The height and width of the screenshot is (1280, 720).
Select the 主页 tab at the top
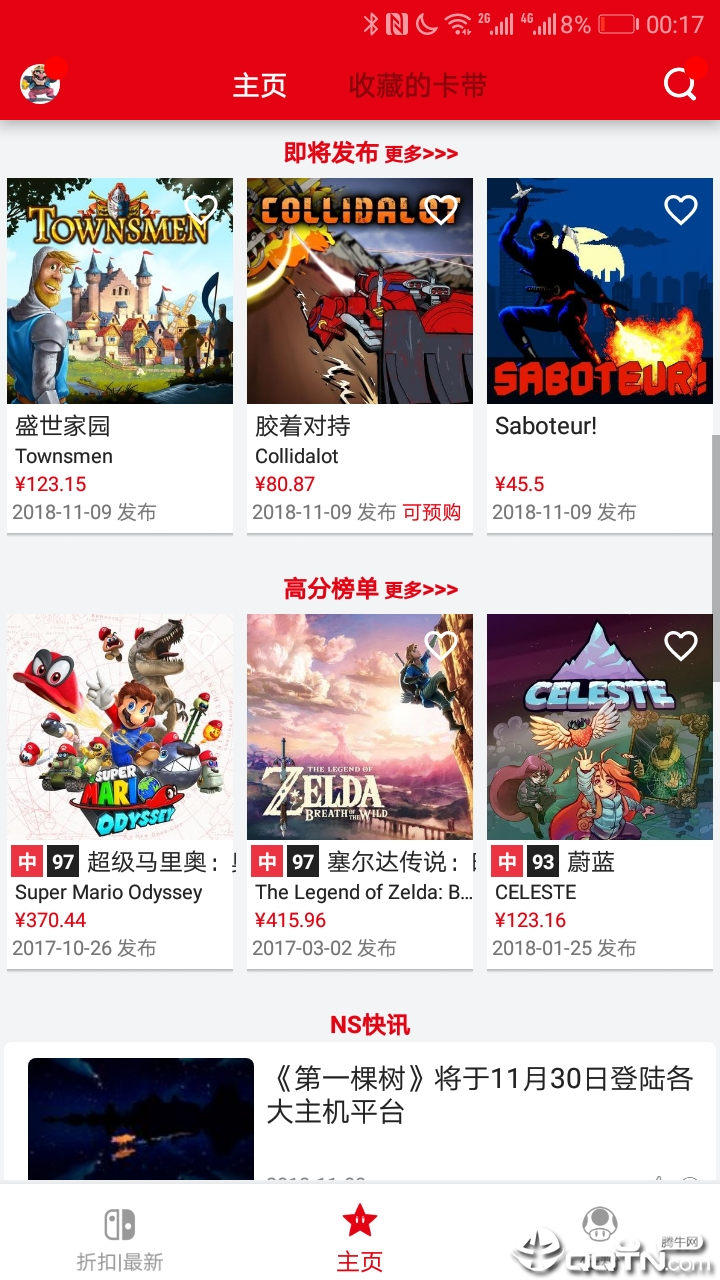tap(259, 85)
